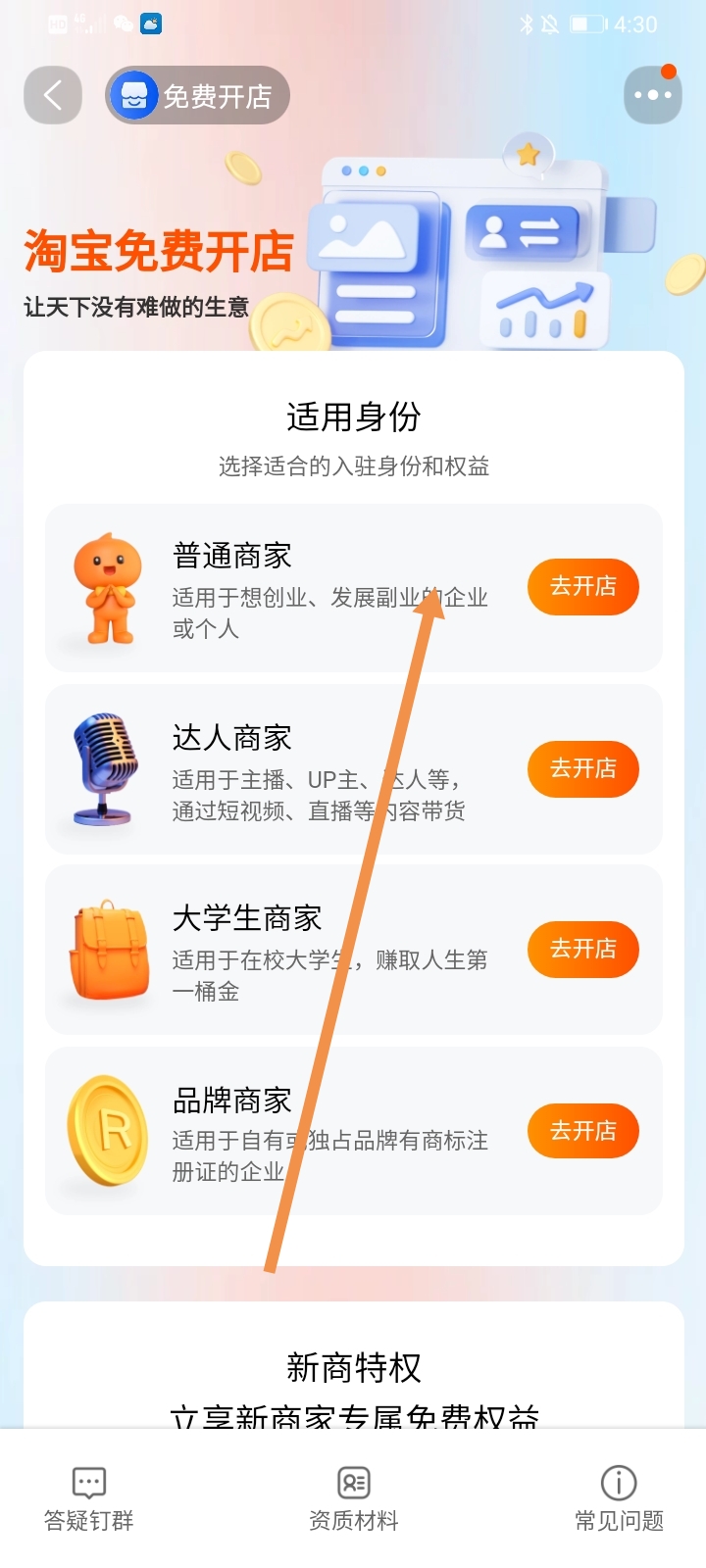
Task: Tap 去开店 for 达人商家
Action: [x=583, y=769]
